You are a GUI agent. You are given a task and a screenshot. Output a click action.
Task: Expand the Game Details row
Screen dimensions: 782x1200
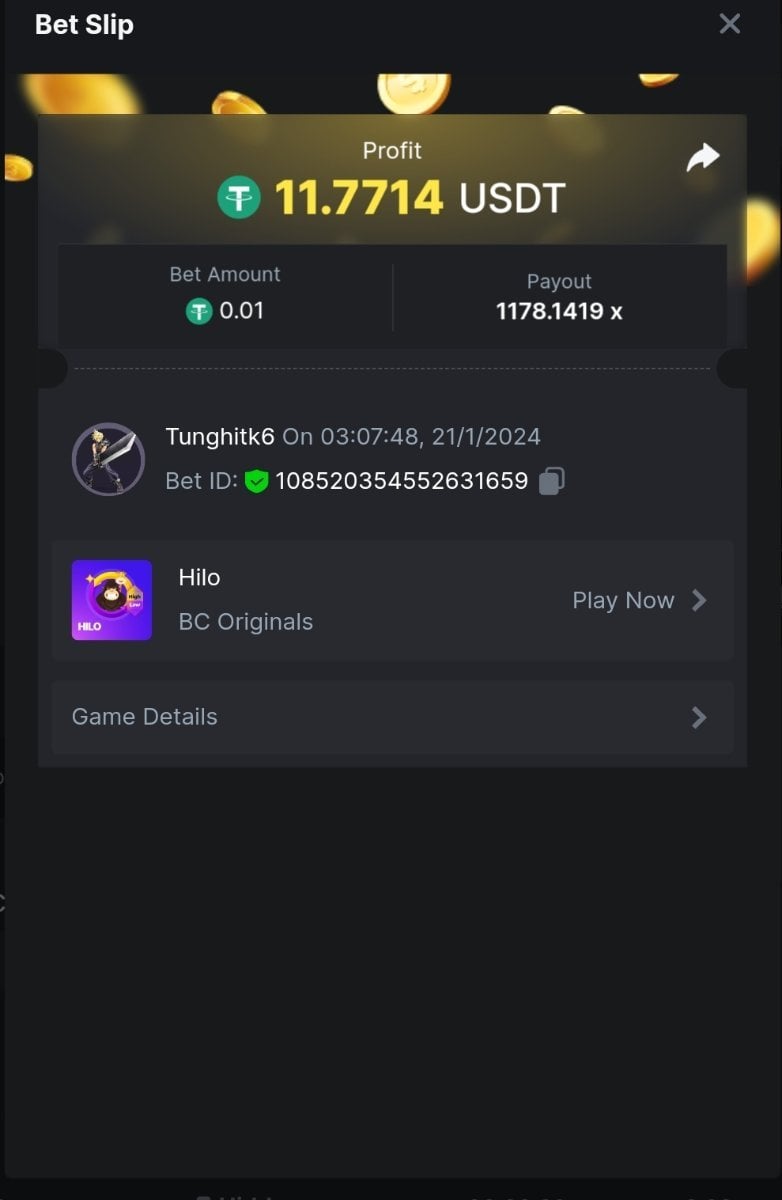point(392,717)
